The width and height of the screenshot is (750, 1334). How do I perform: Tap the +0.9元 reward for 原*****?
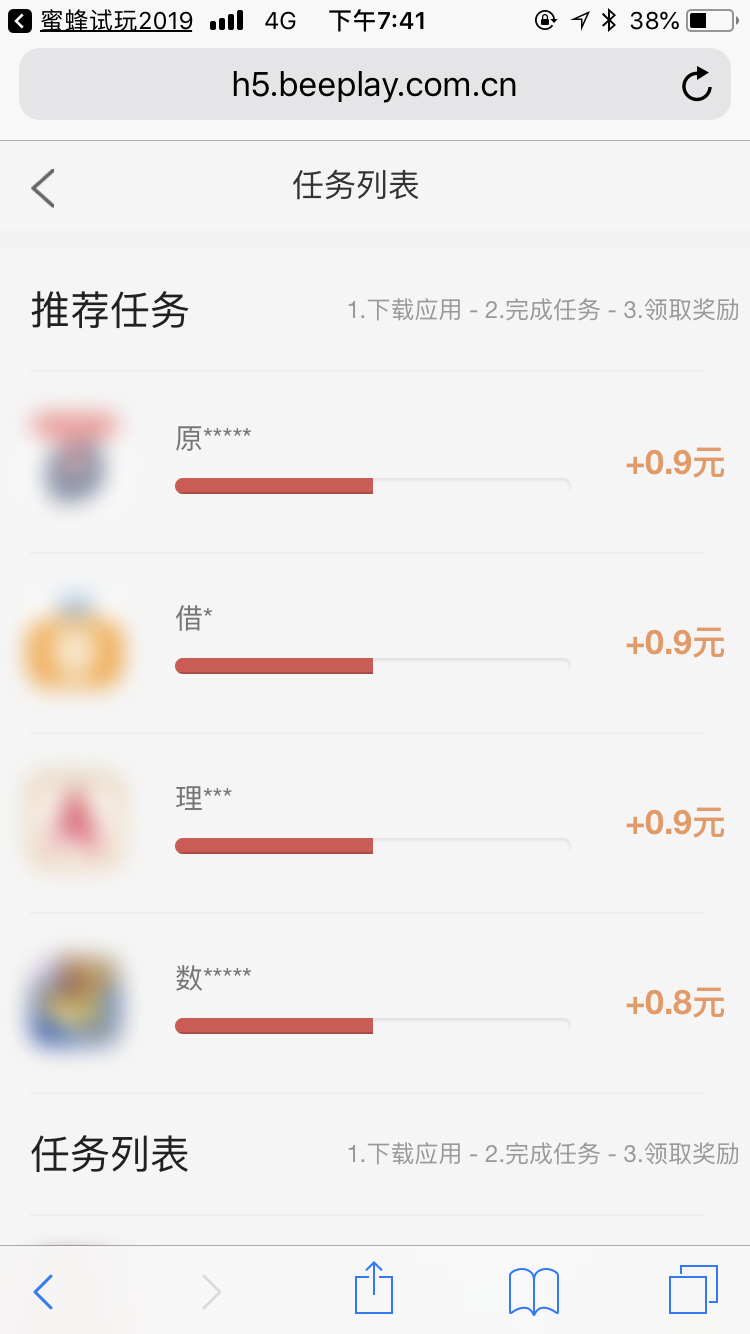click(x=673, y=462)
